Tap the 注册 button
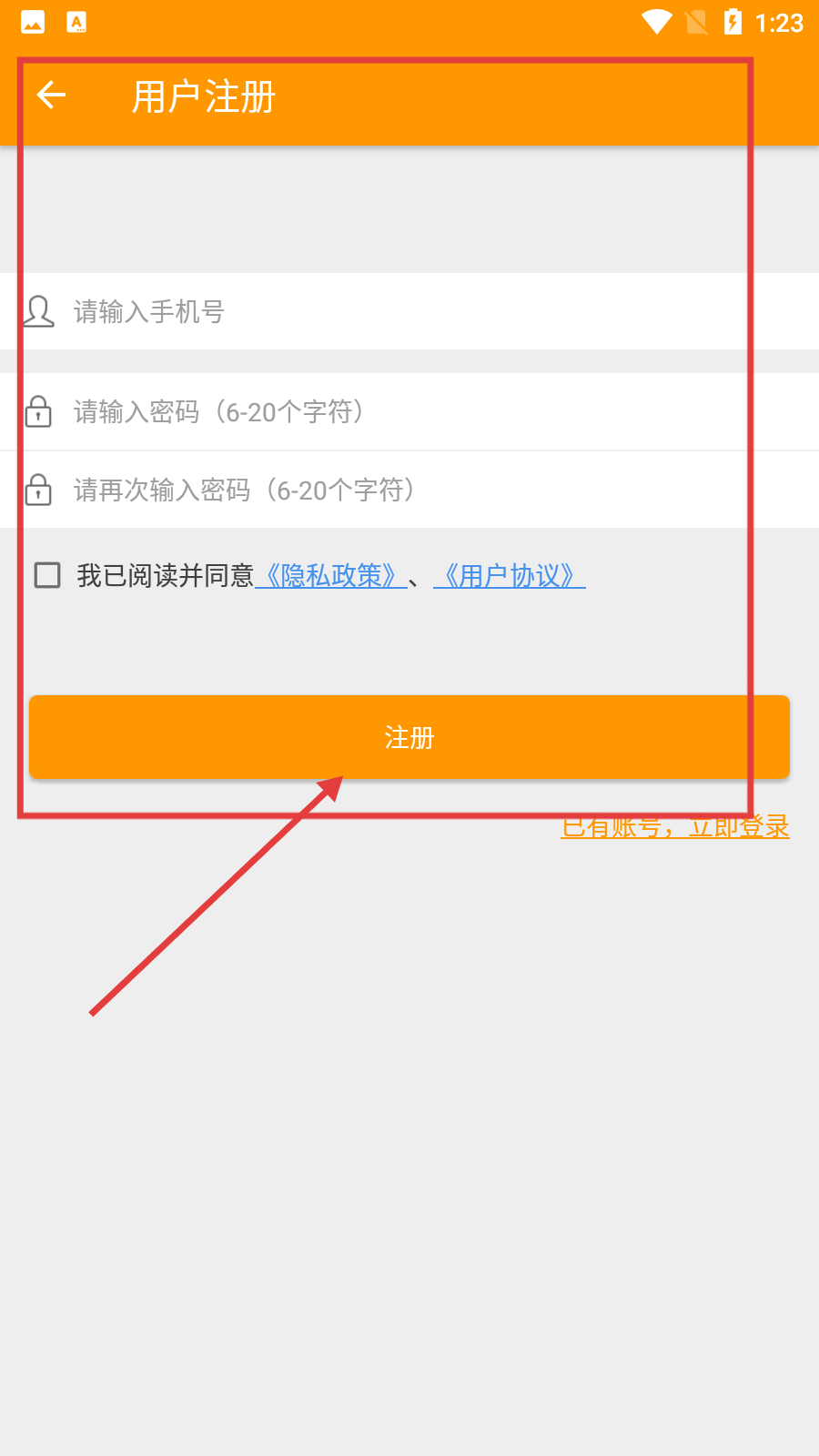The width and height of the screenshot is (819, 1456). click(x=409, y=737)
